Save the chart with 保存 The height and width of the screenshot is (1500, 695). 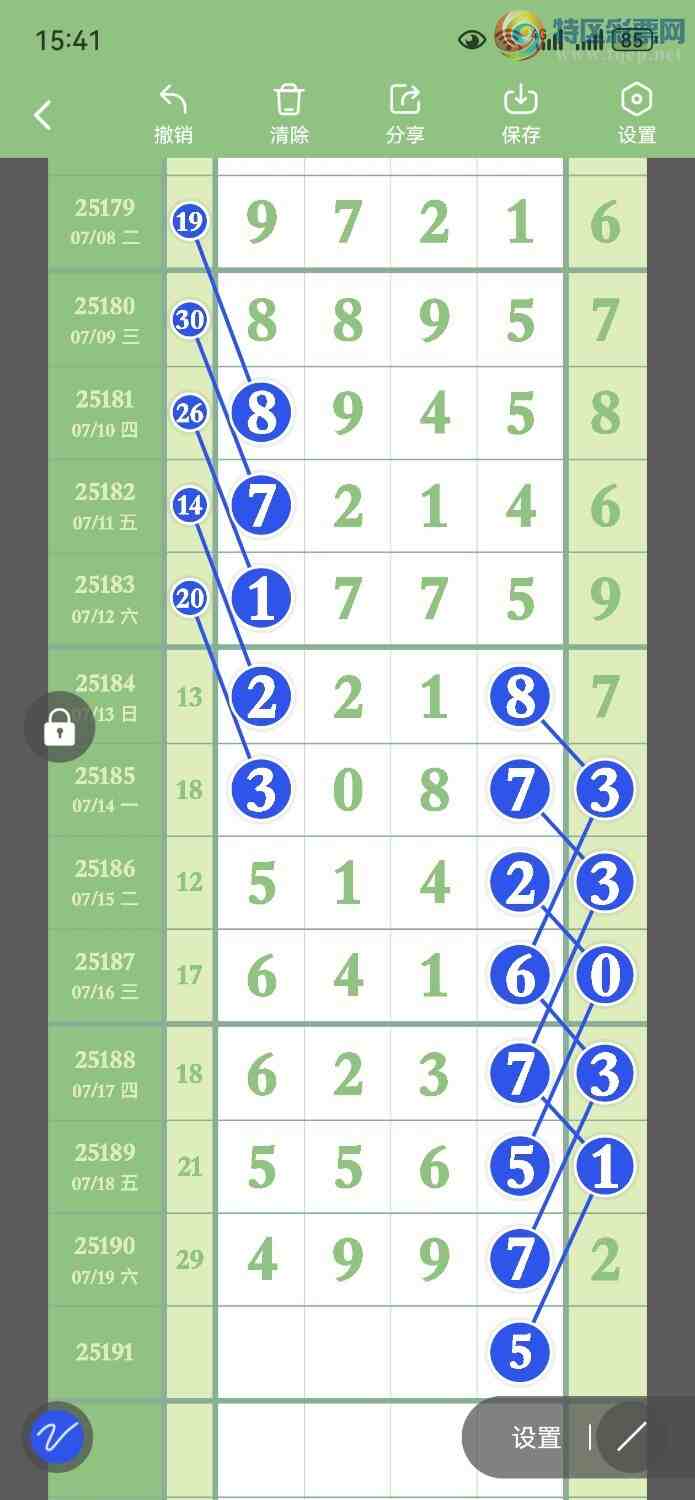tap(520, 114)
